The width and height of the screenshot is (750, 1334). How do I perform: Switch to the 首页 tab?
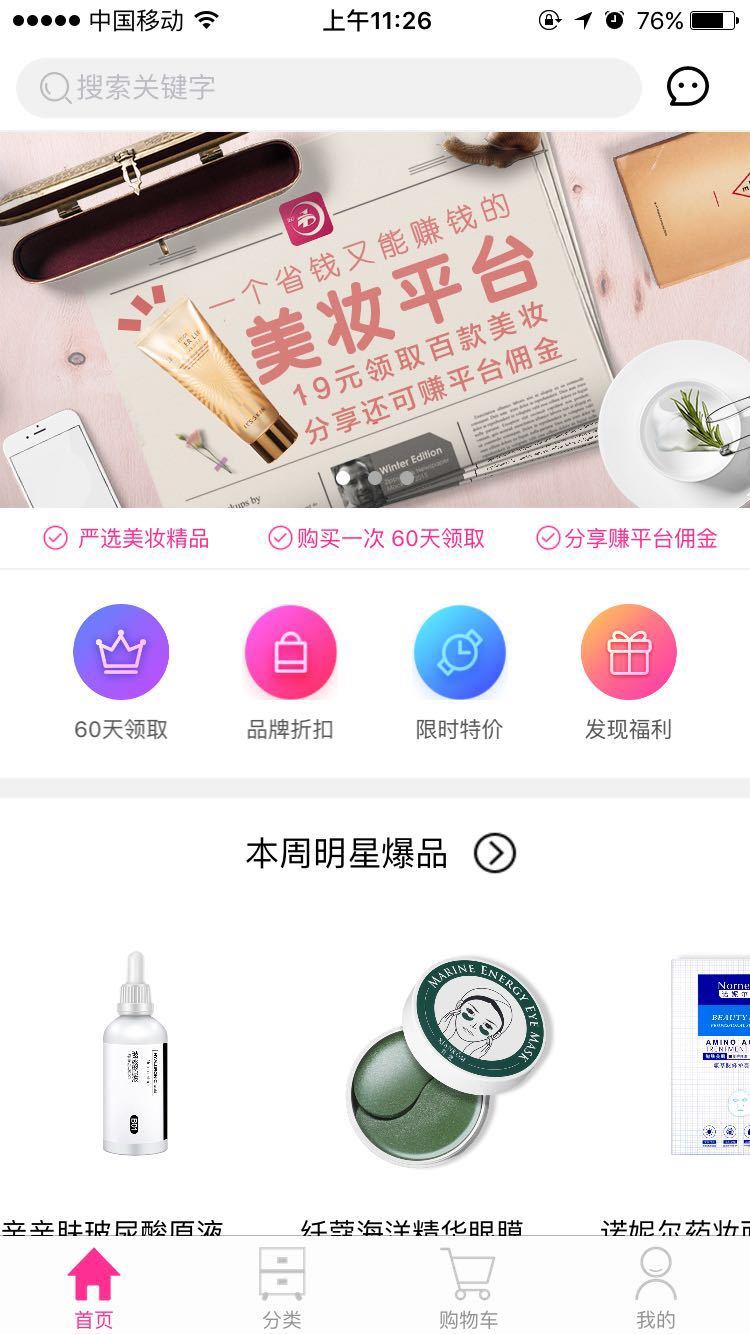coord(94,1290)
